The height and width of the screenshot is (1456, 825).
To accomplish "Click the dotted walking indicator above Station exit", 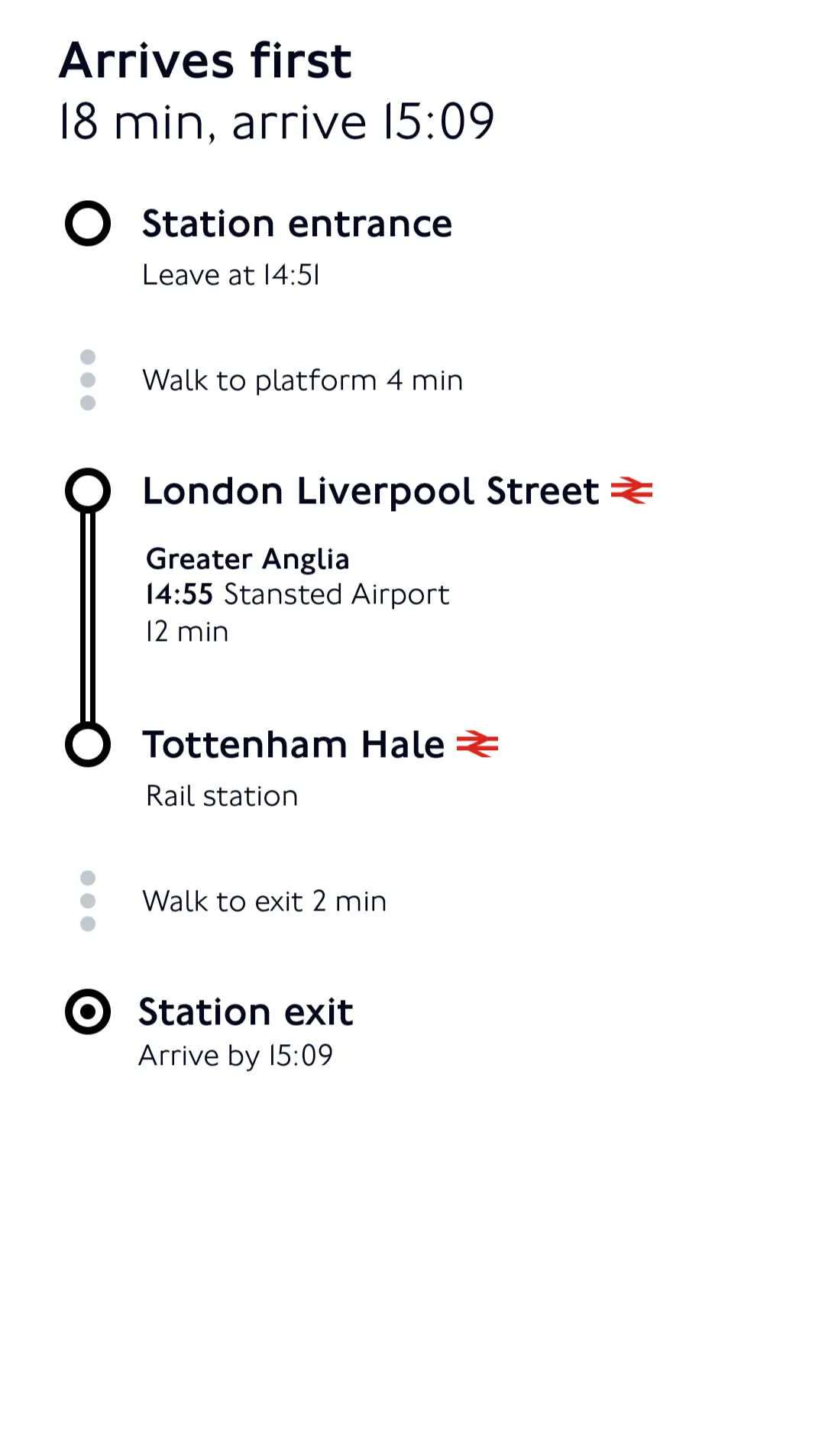I will (x=88, y=901).
